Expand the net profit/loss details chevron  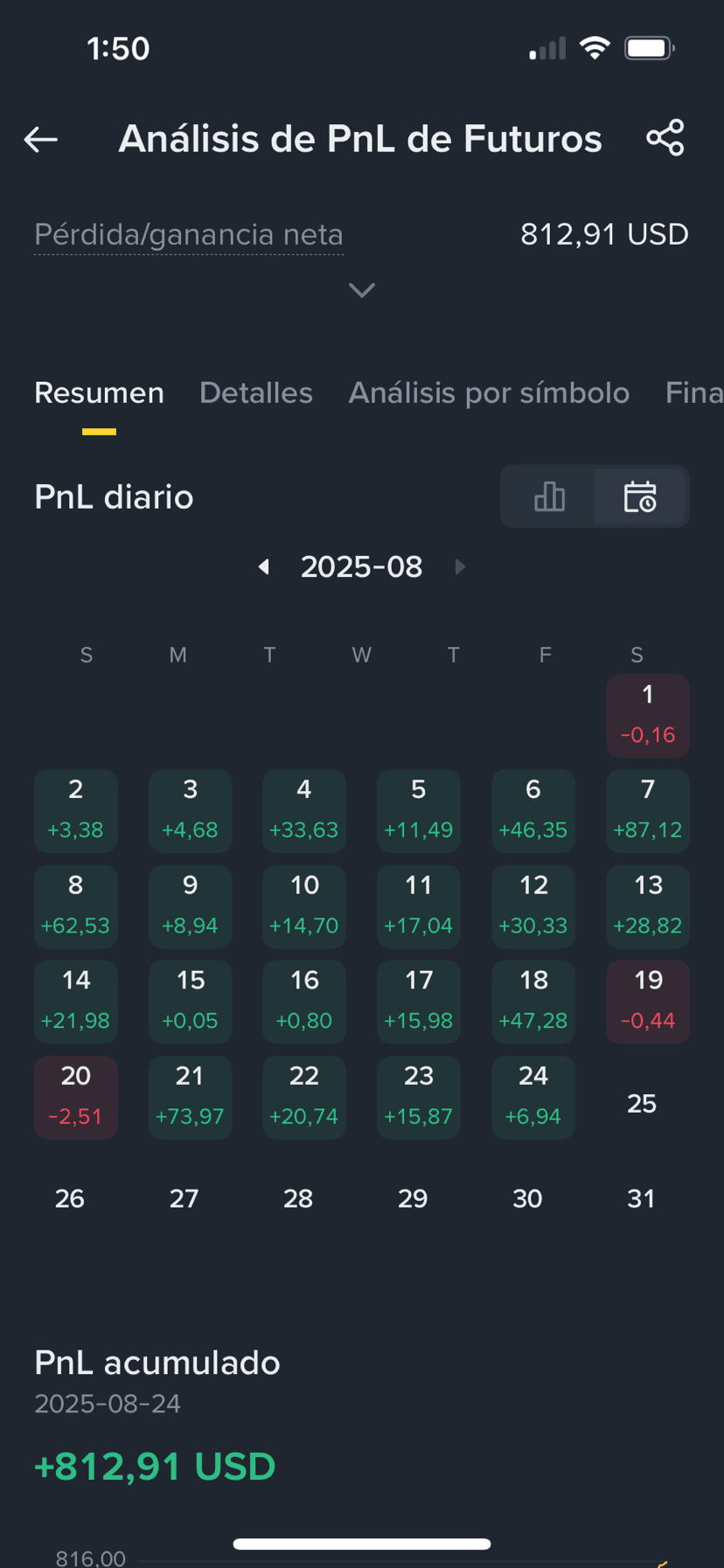(361, 289)
